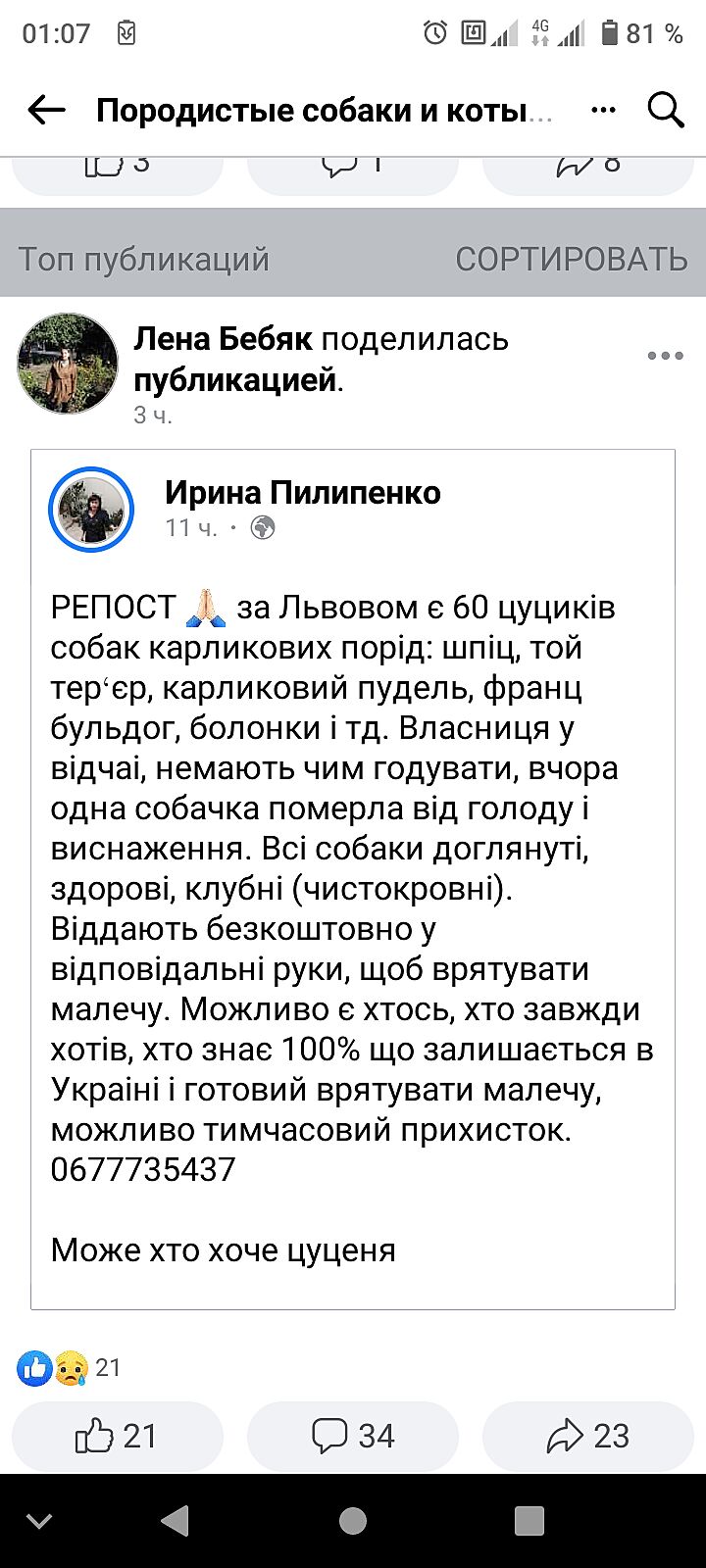Viewport: 706px width, 1568px height.
Task: Share the post with 23 shares
Action: 588,1436
